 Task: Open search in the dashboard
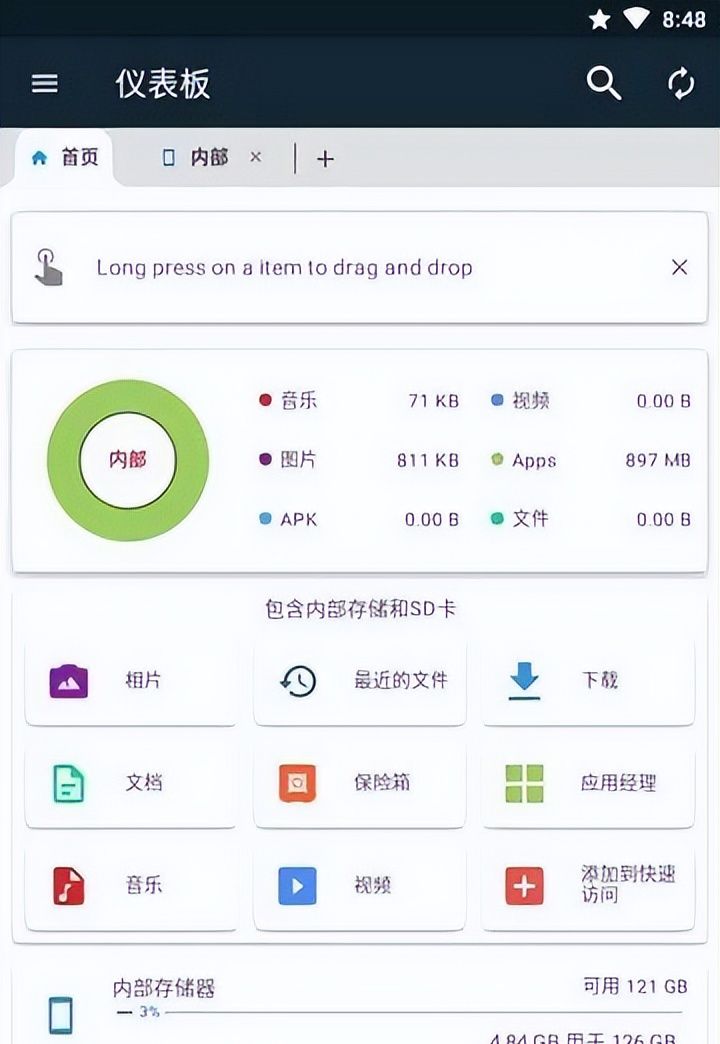[603, 84]
